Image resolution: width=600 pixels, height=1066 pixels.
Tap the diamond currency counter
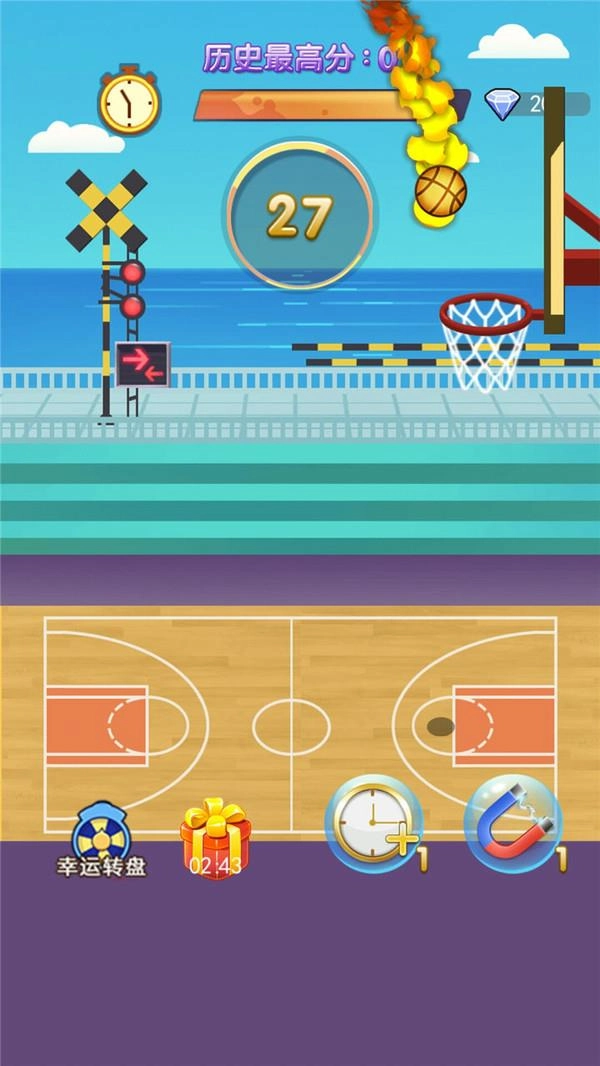pyautogui.click(x=522, y=103)
